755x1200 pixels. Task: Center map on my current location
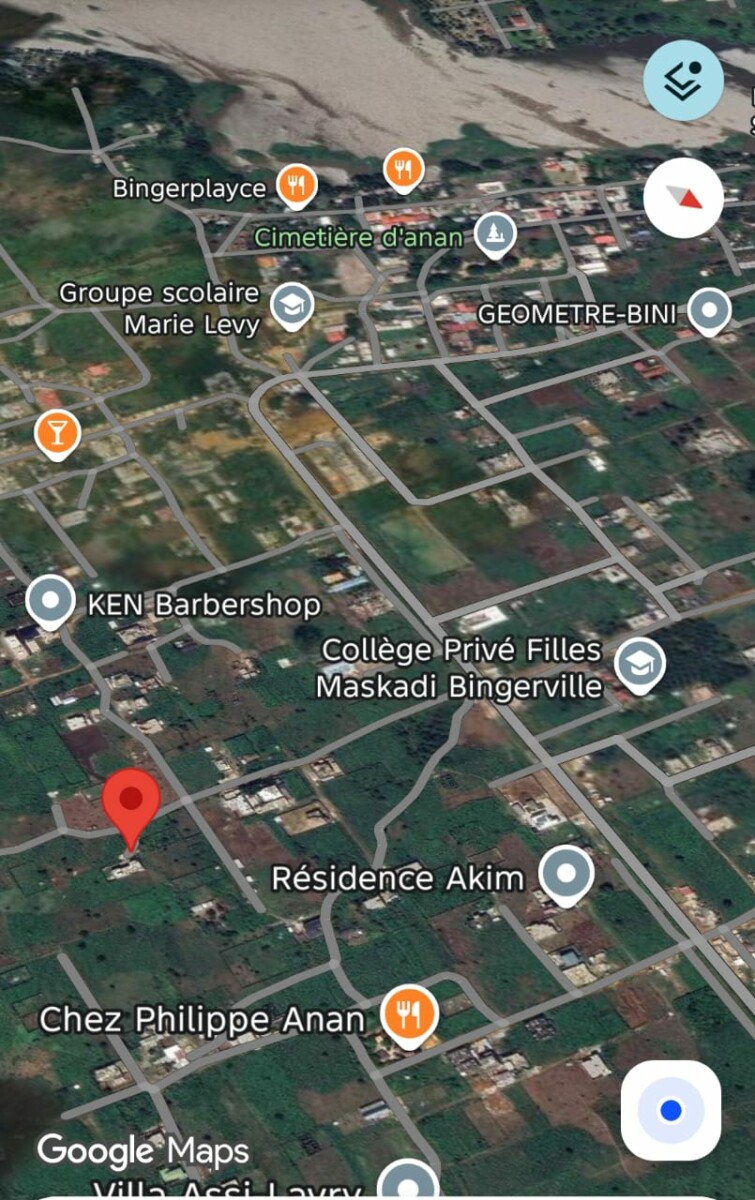670,1110
